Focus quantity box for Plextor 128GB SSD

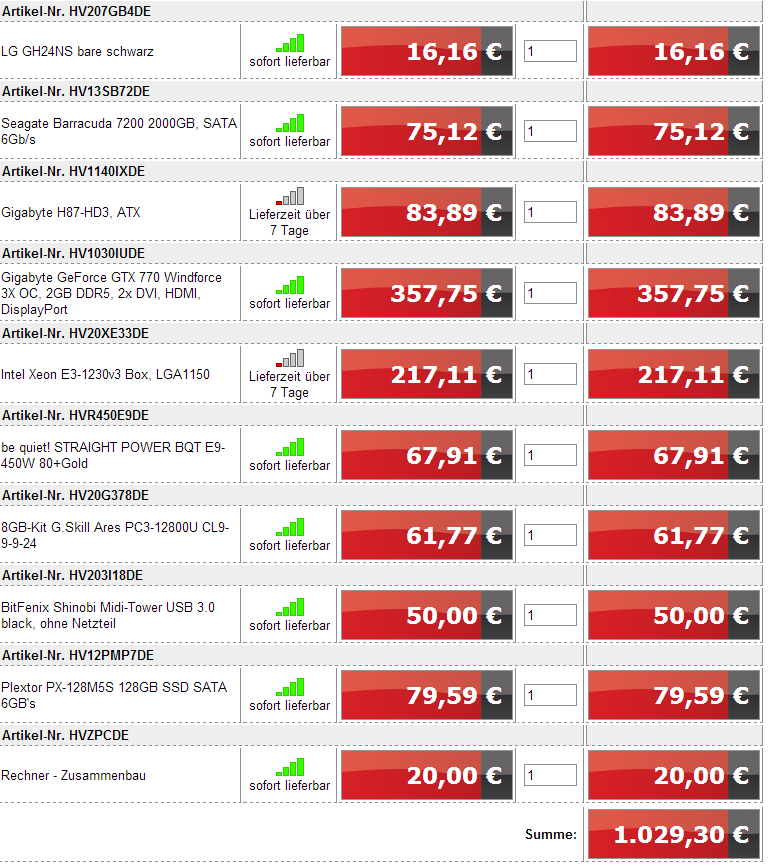coord(550,695)
